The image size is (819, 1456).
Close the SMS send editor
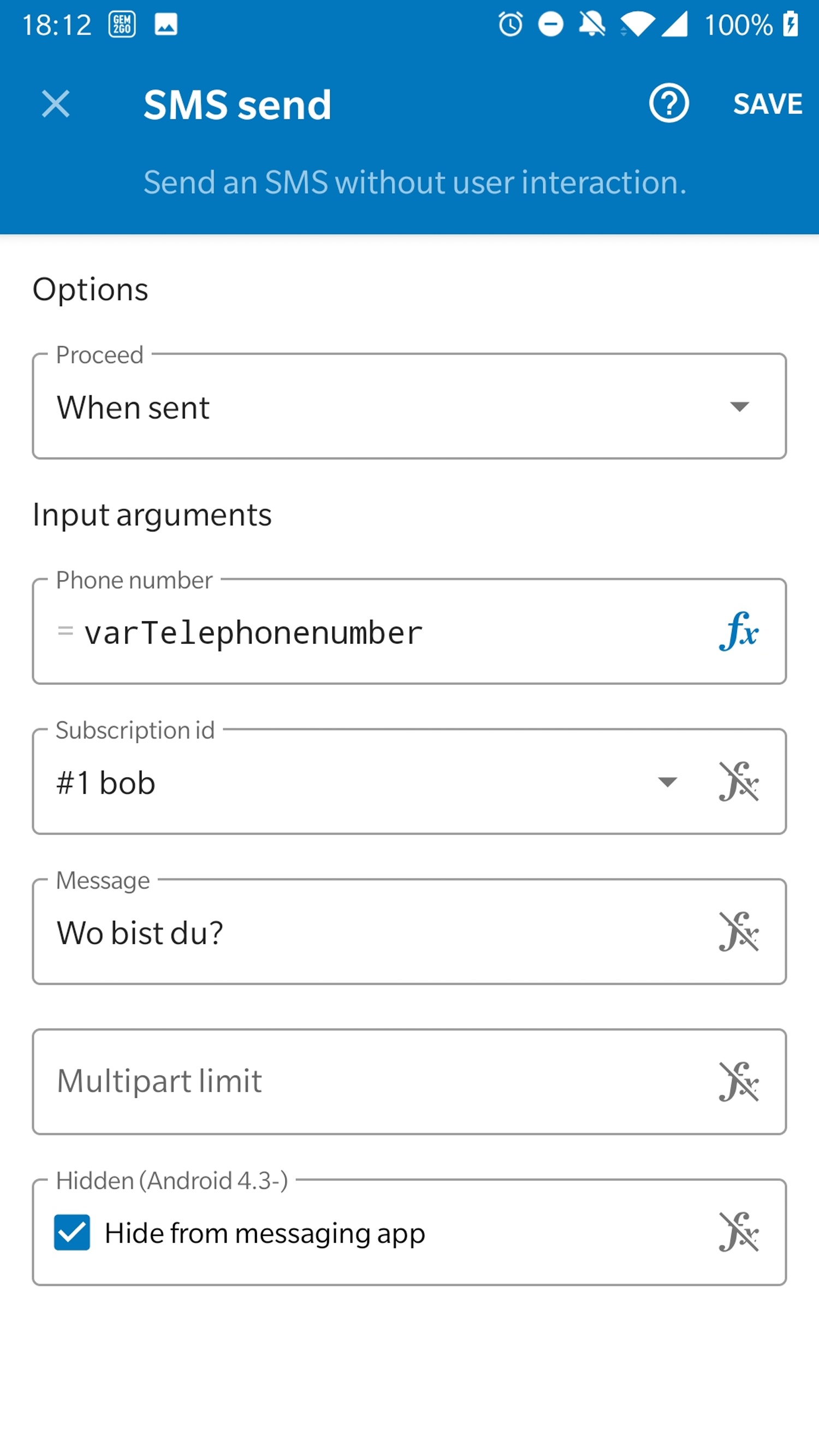(x=55, y=104)
